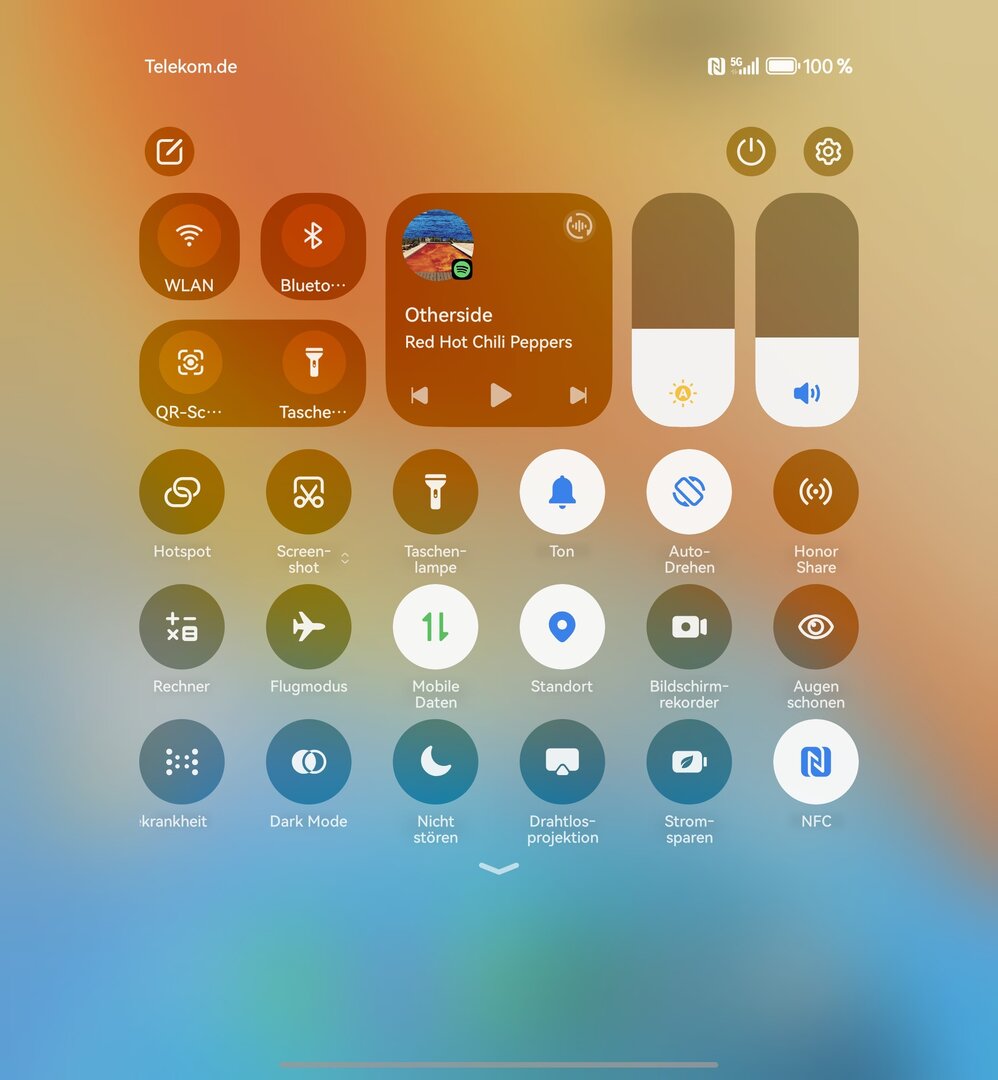Open the audio output switcher icon

coord(579,226)
